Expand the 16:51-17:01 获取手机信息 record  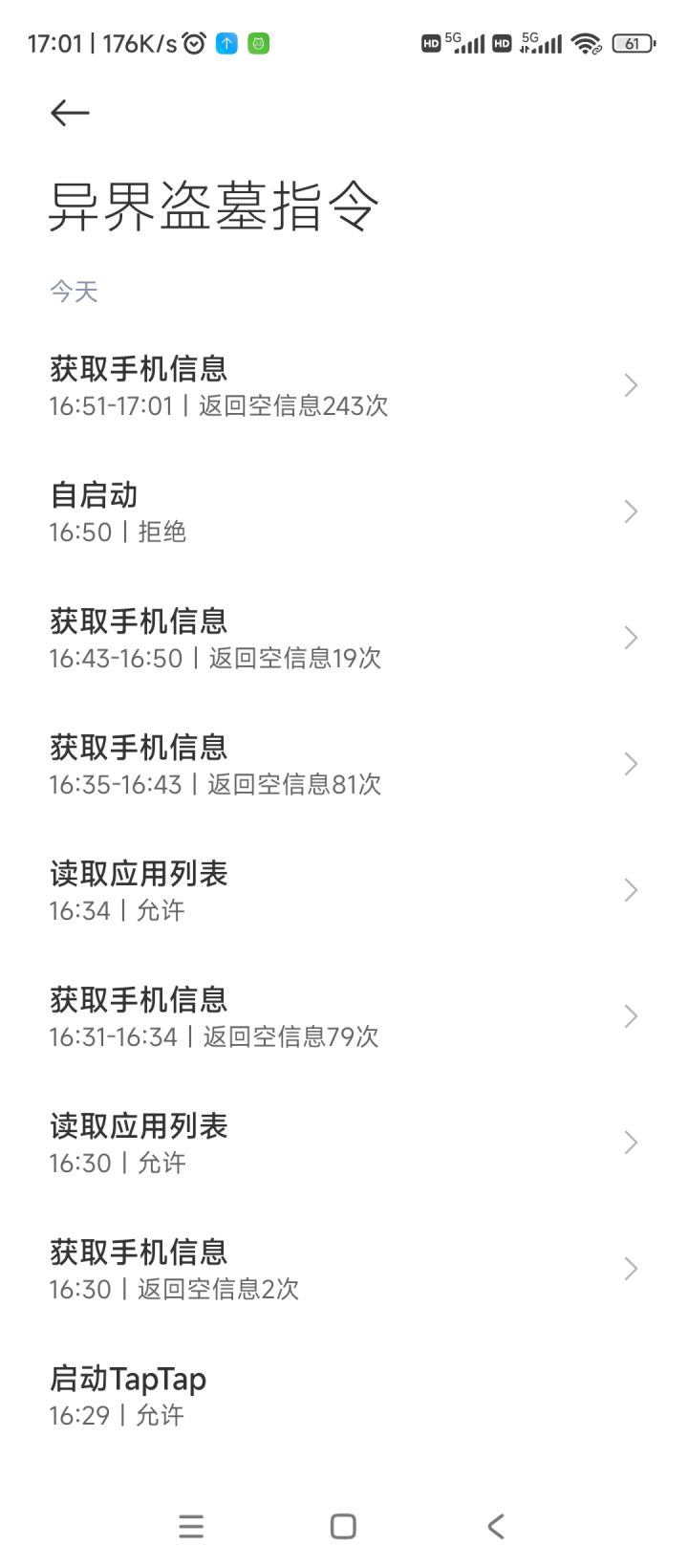pos(344,385)
